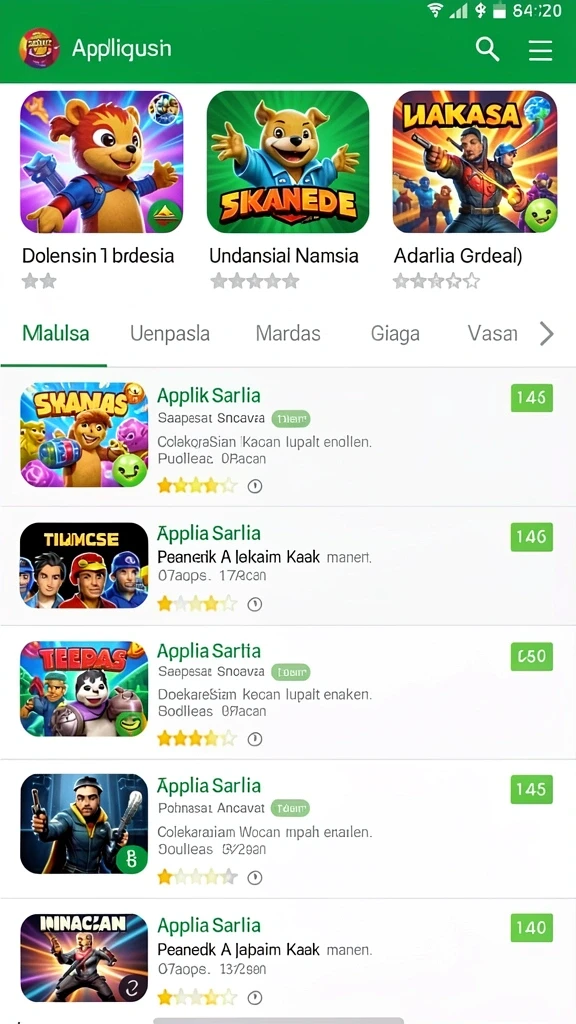Open the Applia Sarlia row with TIUMCSE icon
Image resolution: width=576 pixels, height=1024 pixels.
point(288,566)
